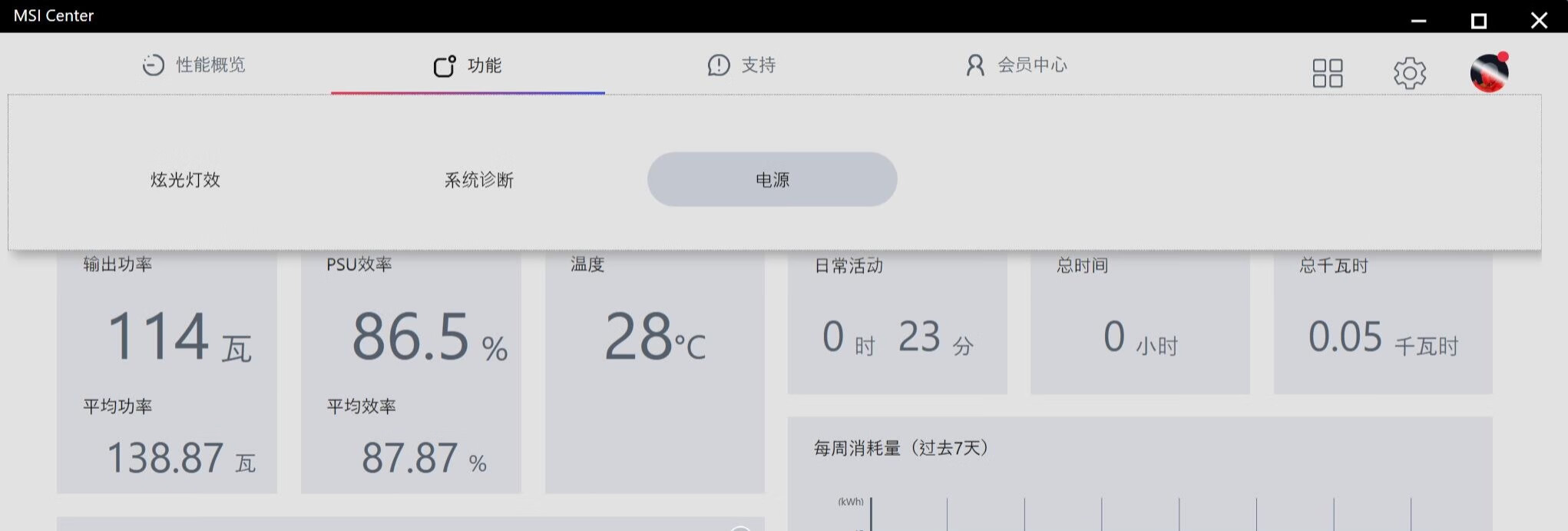Open the apps grid icon

pyautogui.click(x=1327, y=73)
